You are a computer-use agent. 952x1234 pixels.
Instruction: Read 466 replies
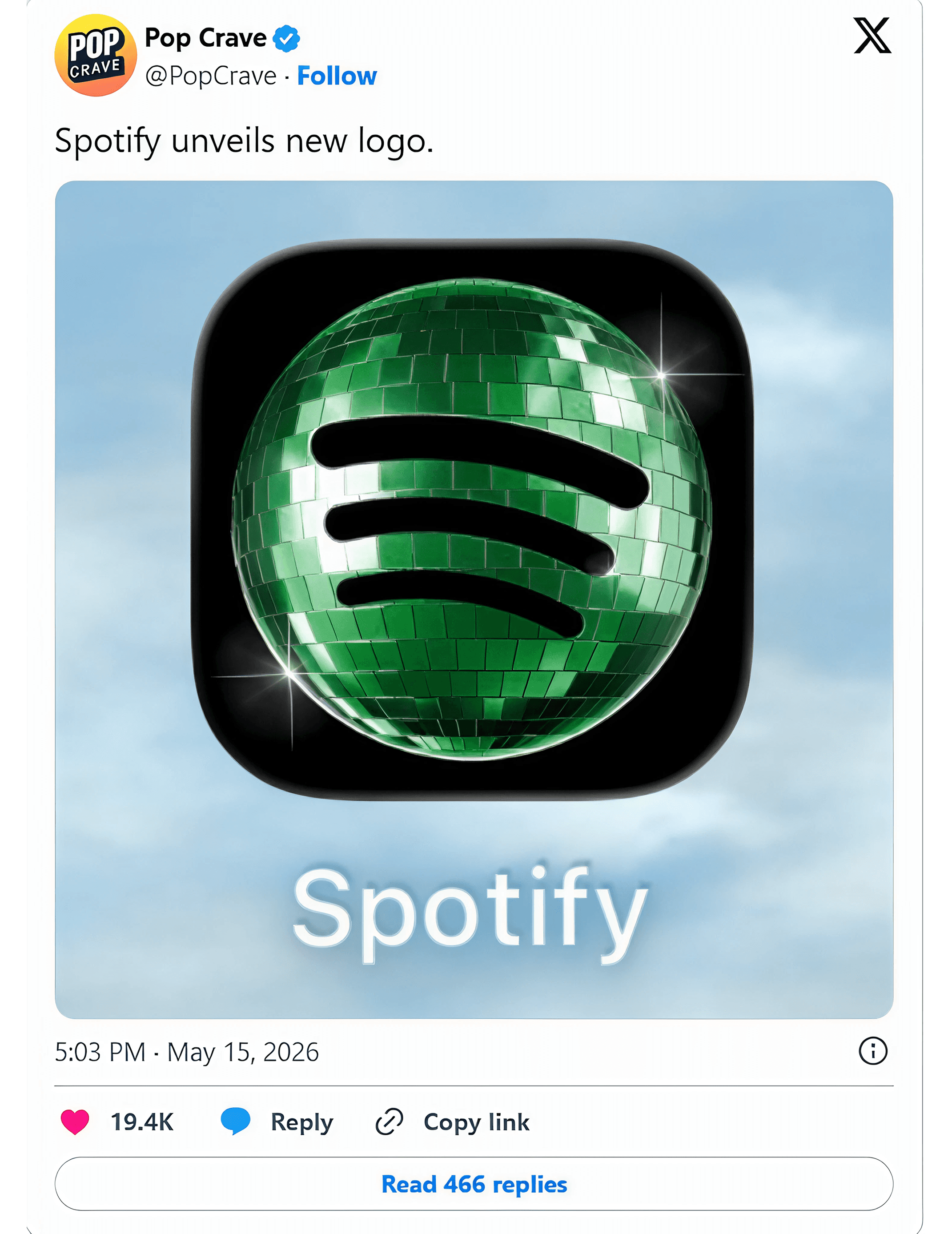(474, 1184)
